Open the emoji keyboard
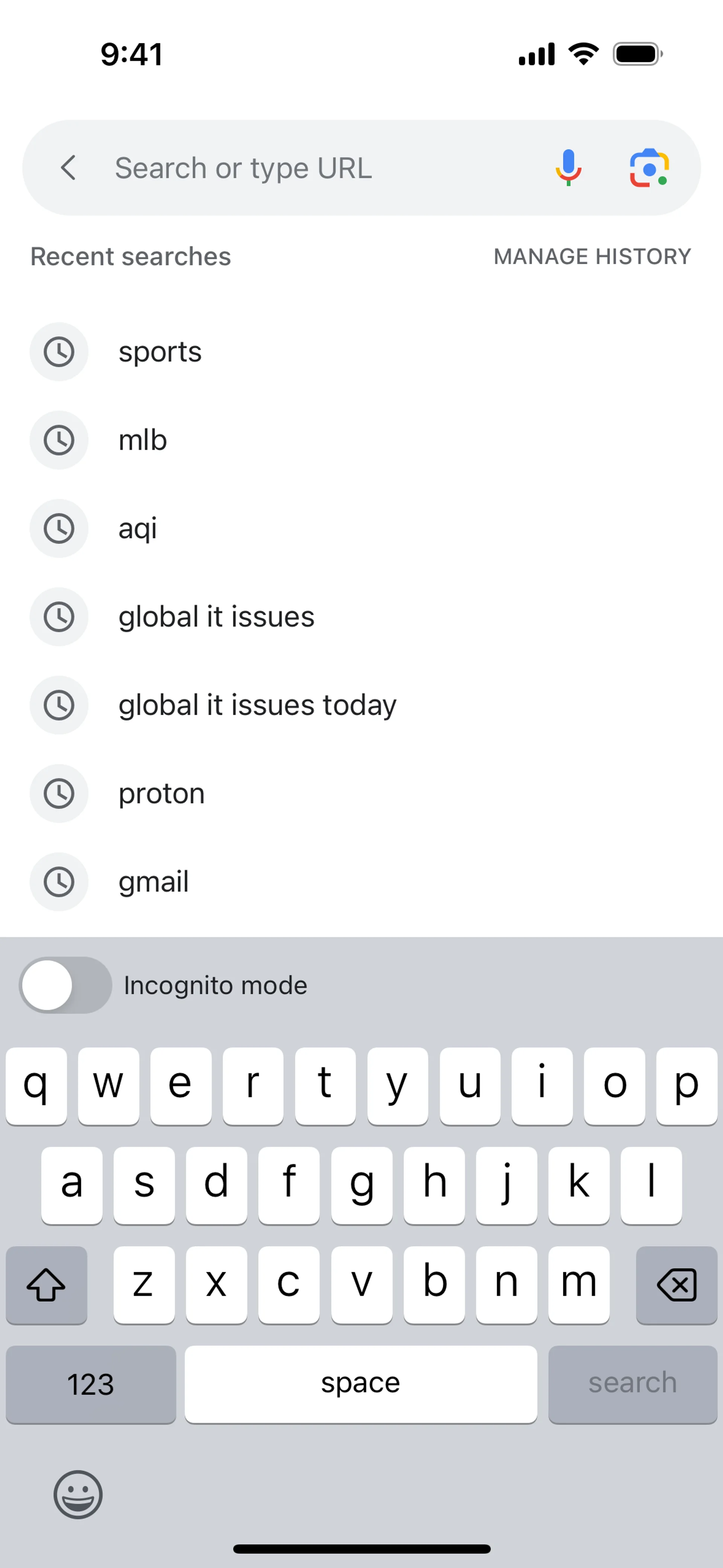 78,1495
